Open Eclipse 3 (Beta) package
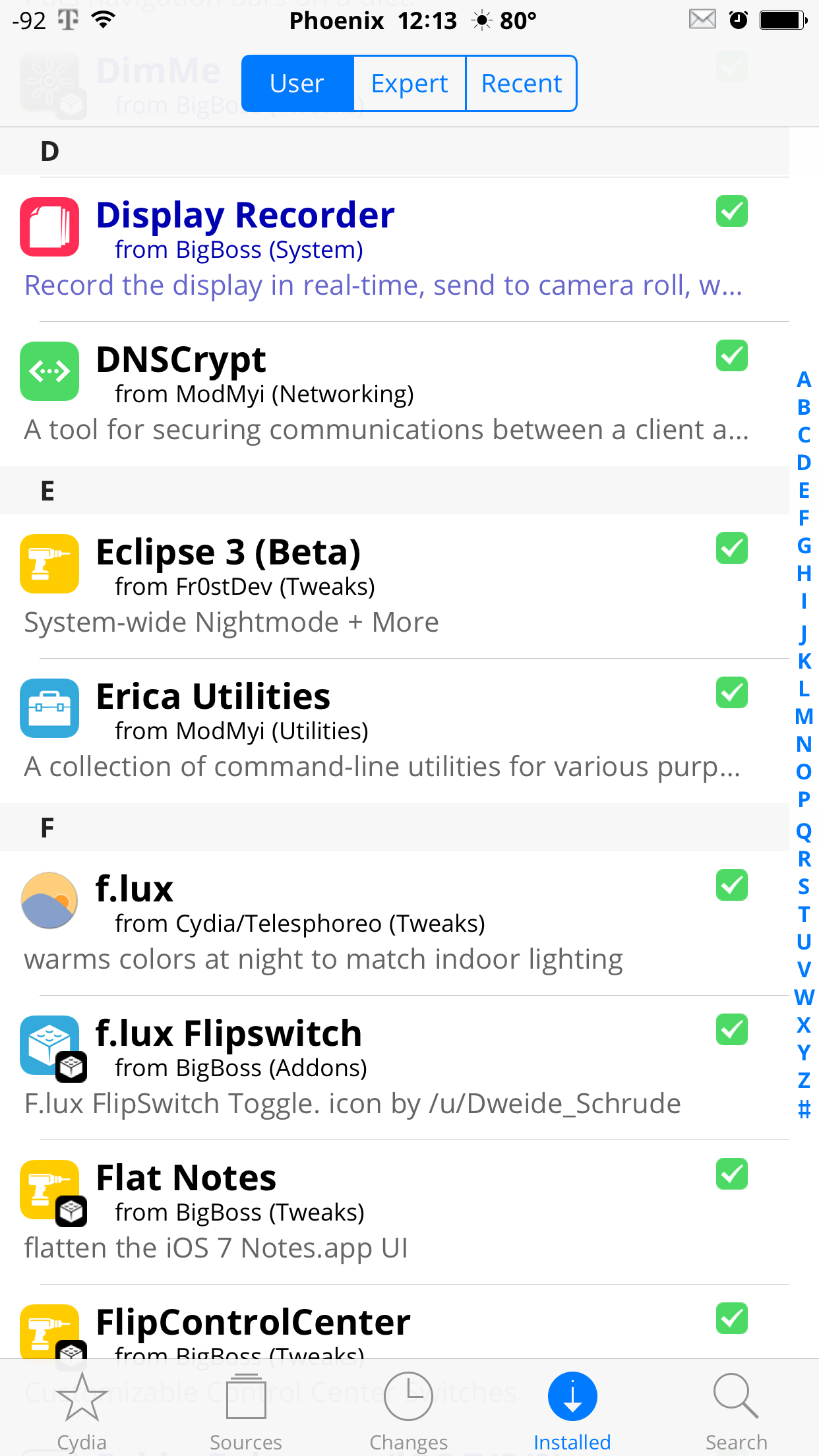Screen dimensions: 819x1456 pos(394,586)
